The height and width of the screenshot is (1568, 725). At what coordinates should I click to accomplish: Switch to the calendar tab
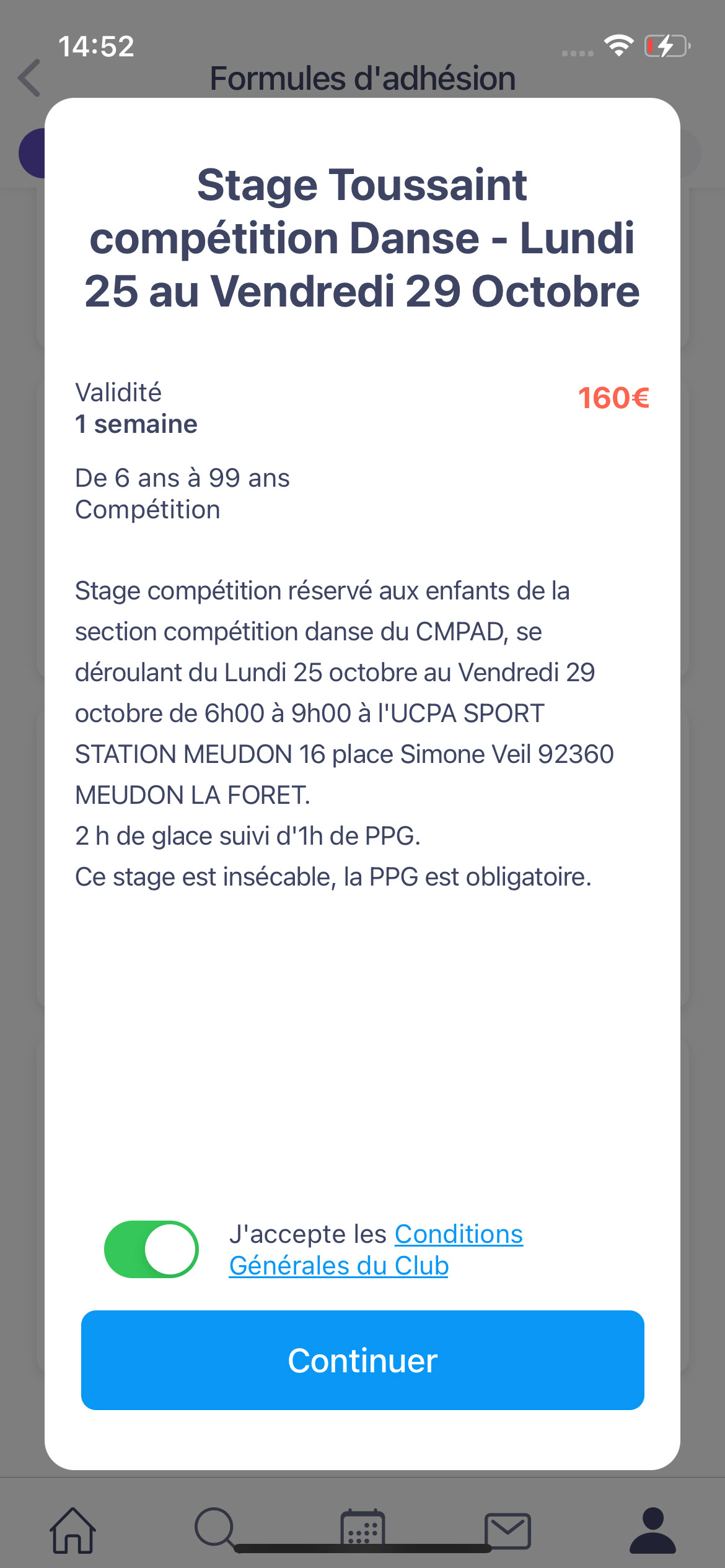tap(362, 1529)
